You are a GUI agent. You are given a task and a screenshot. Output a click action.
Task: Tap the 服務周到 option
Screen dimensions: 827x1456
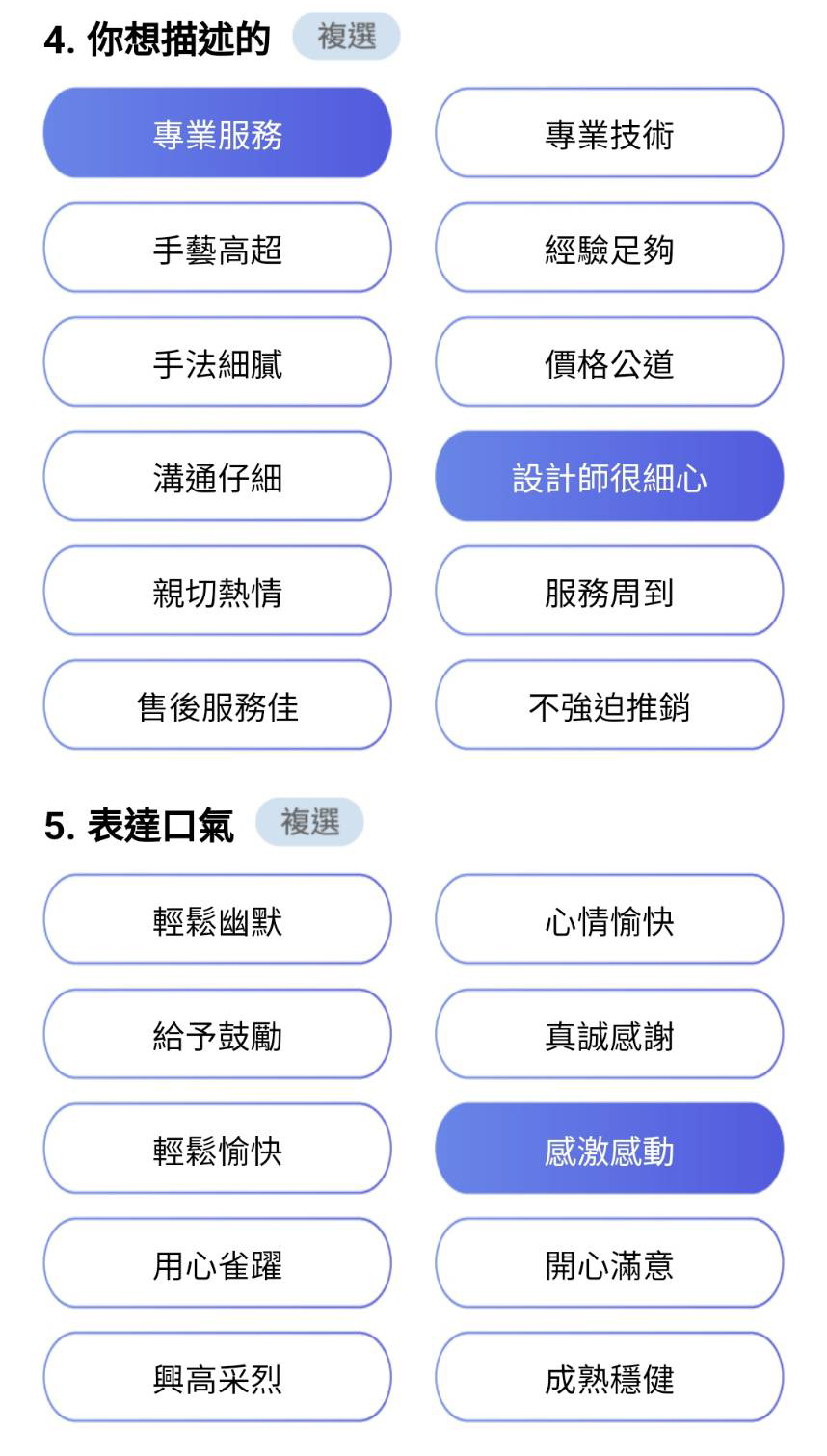coord(609,591)
